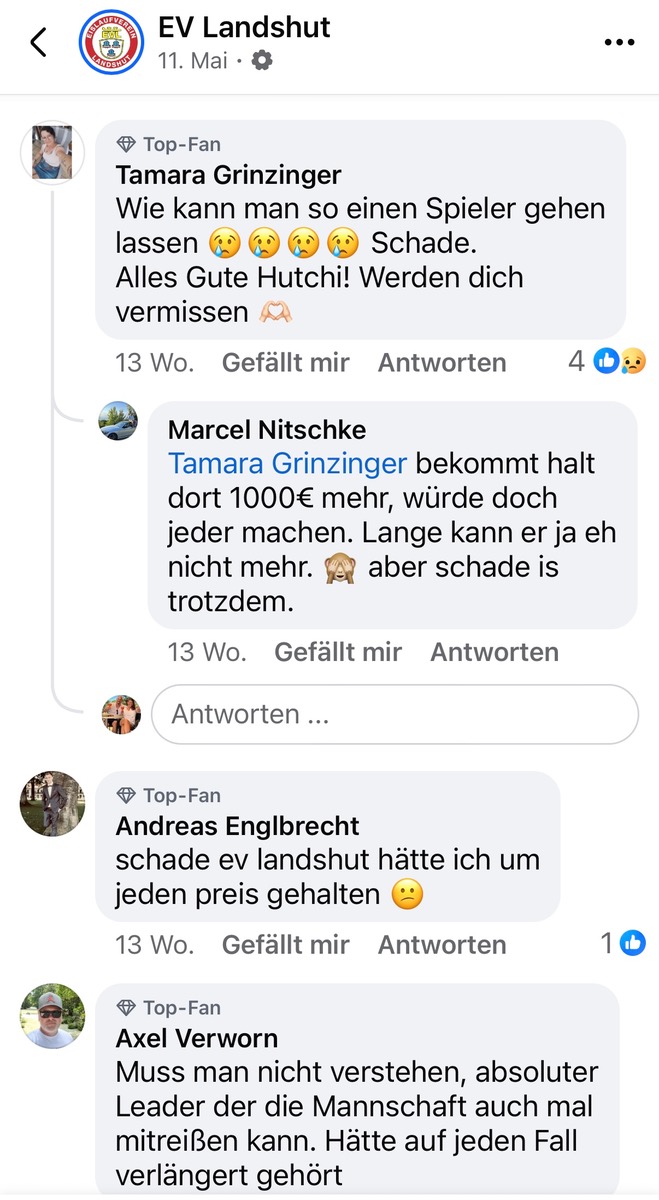Viewport: 659px width, 1200px height.
Task: Open Marcel Nitschke's profile name
Action: click(x=267, y=429)
